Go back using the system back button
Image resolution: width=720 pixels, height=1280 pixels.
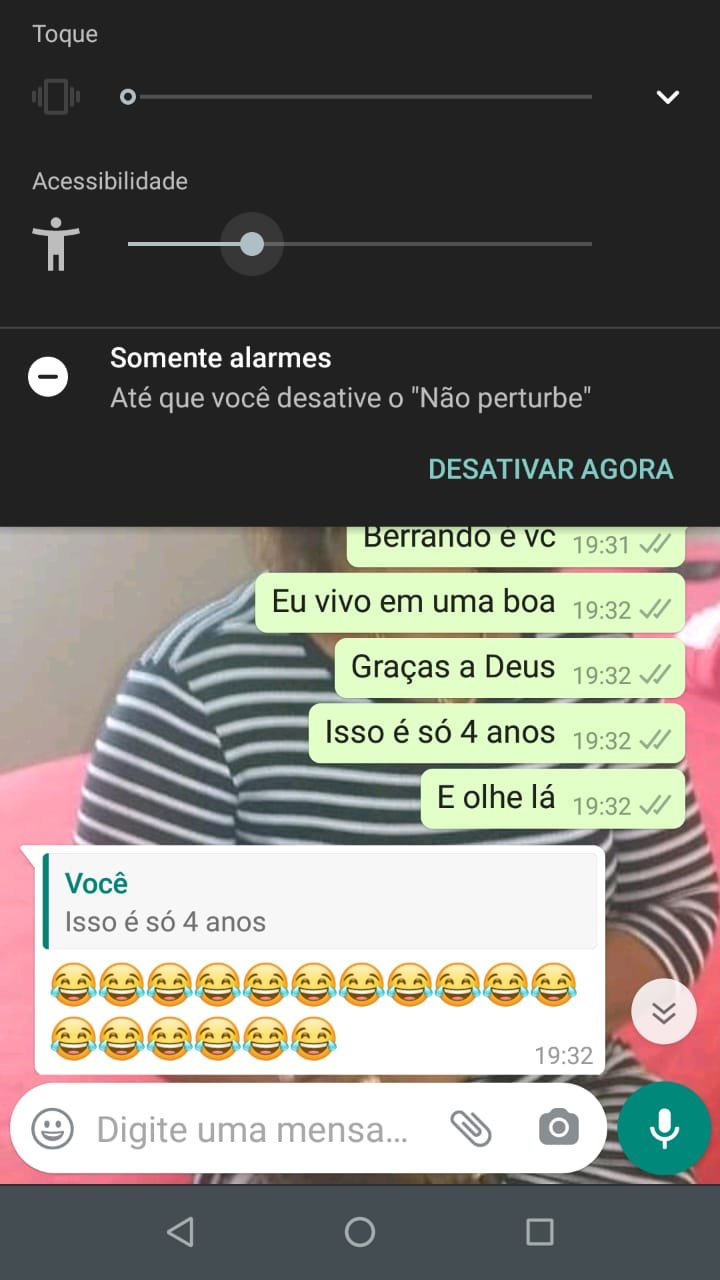(180, 1232)
